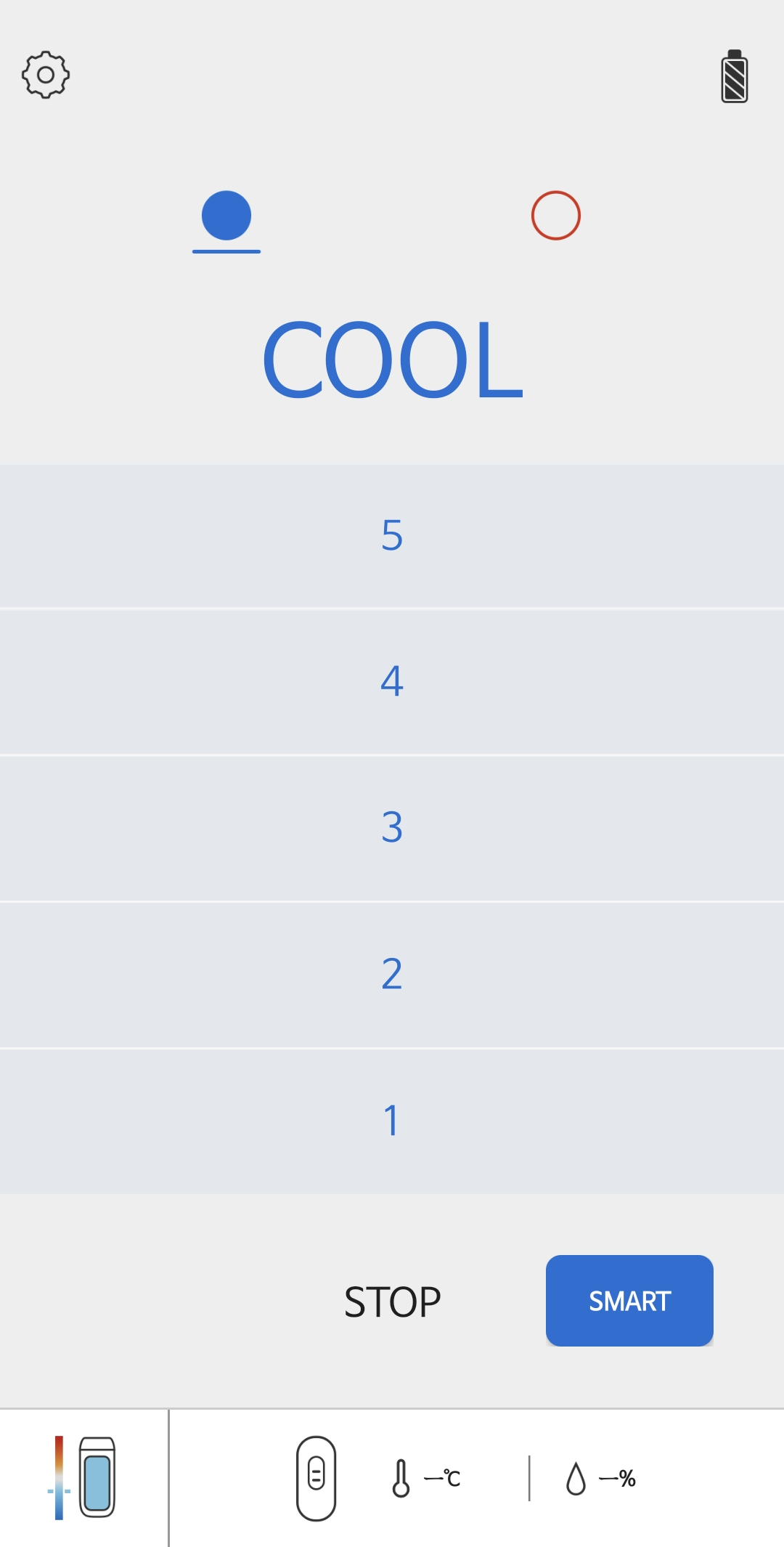Set cooling level to 4
Screen dimensions: 784x1547
(x=392, y=682)
